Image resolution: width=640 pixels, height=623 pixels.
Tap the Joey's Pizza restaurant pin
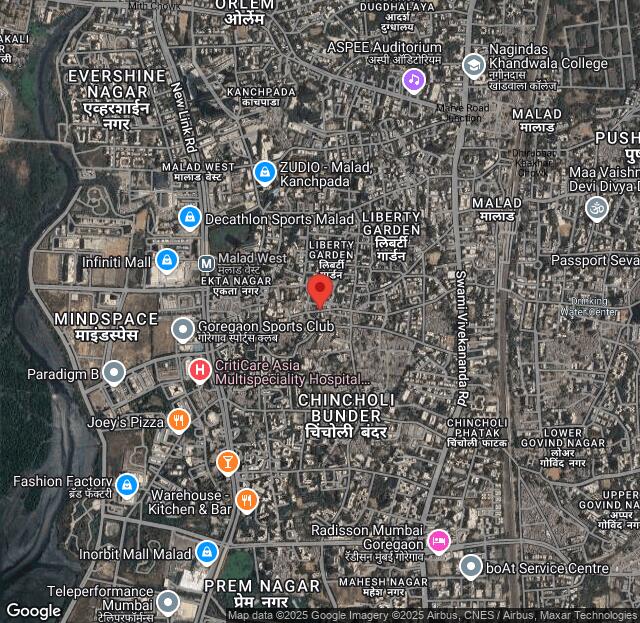click(x=180, y=421)
